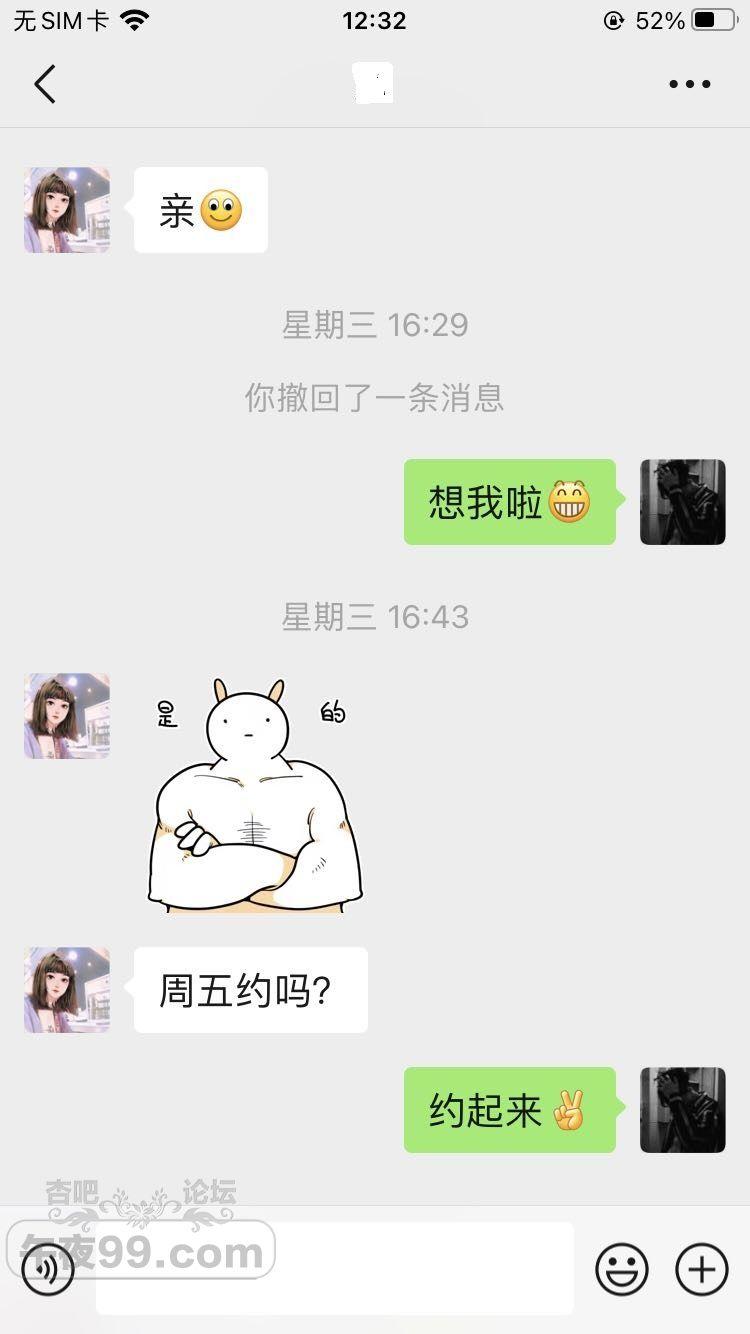This screenshot has width=750, height=1334.
Task: Open the emoji sticker panel
Action: point(622,1270)
